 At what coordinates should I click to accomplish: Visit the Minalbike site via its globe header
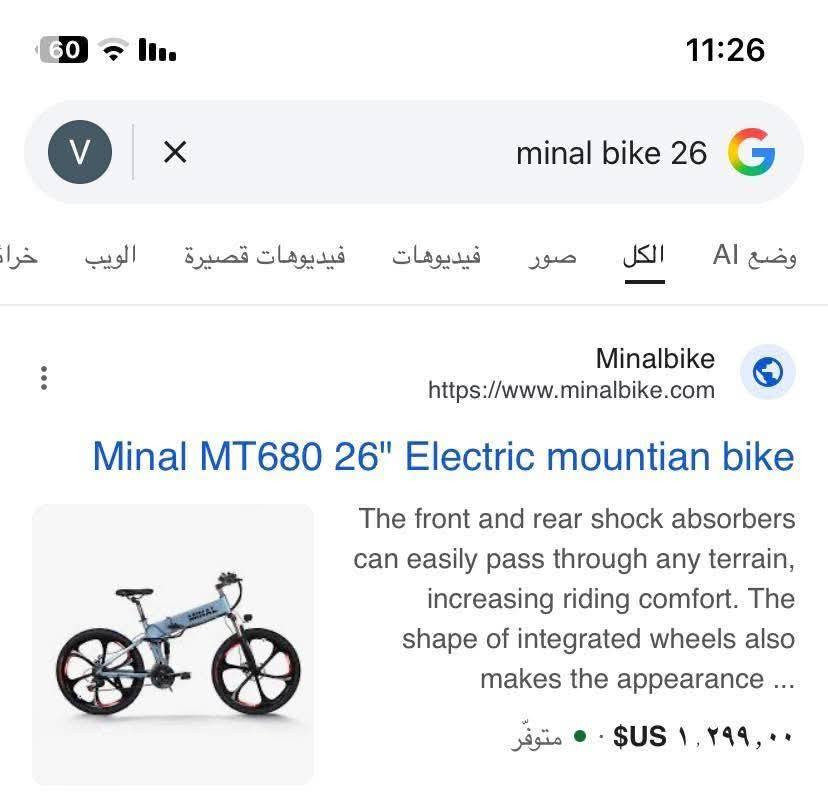pyautogui.click(x=767, y=373)
